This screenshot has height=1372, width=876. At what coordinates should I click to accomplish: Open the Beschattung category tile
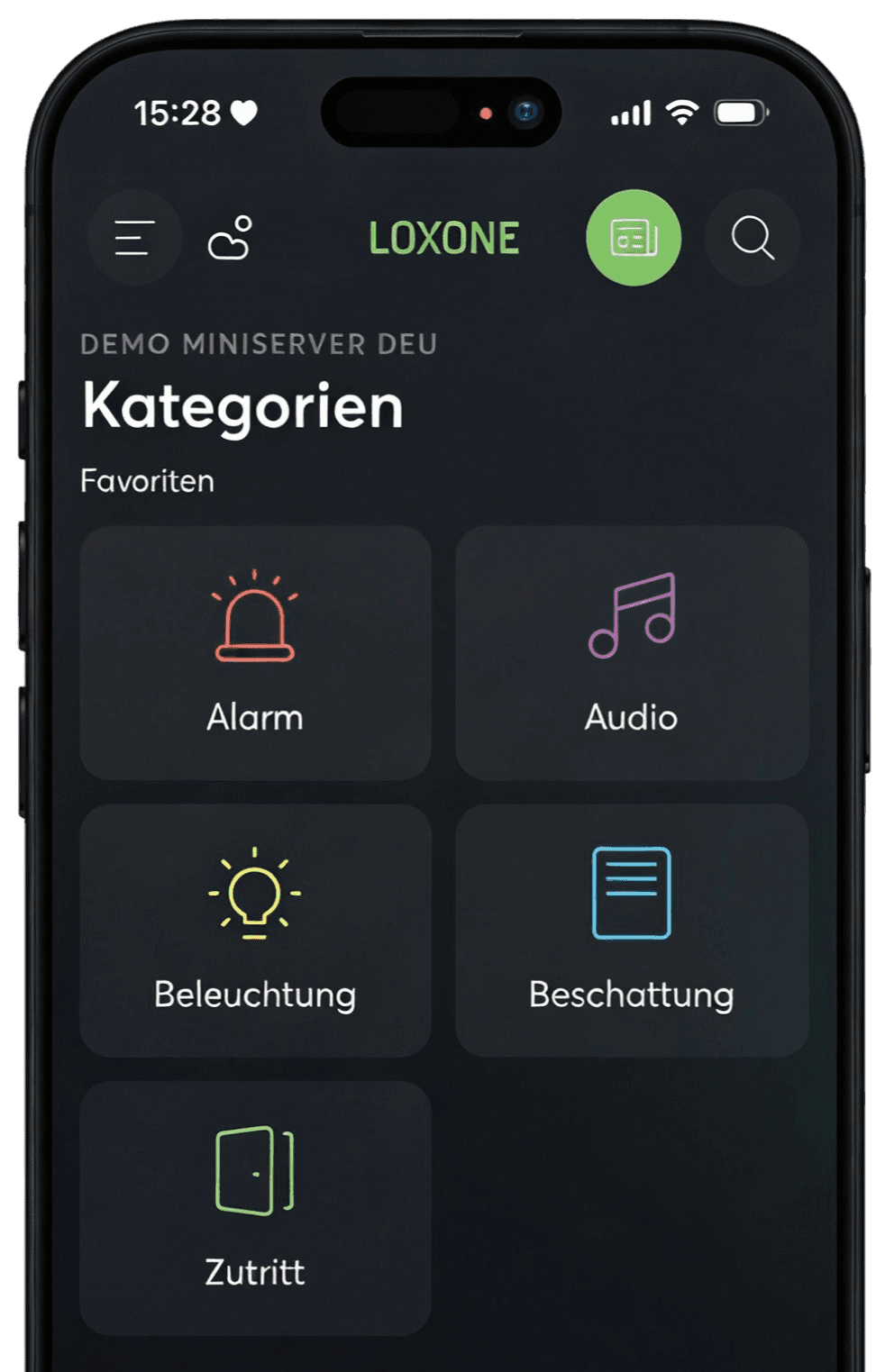coord(632,931)
